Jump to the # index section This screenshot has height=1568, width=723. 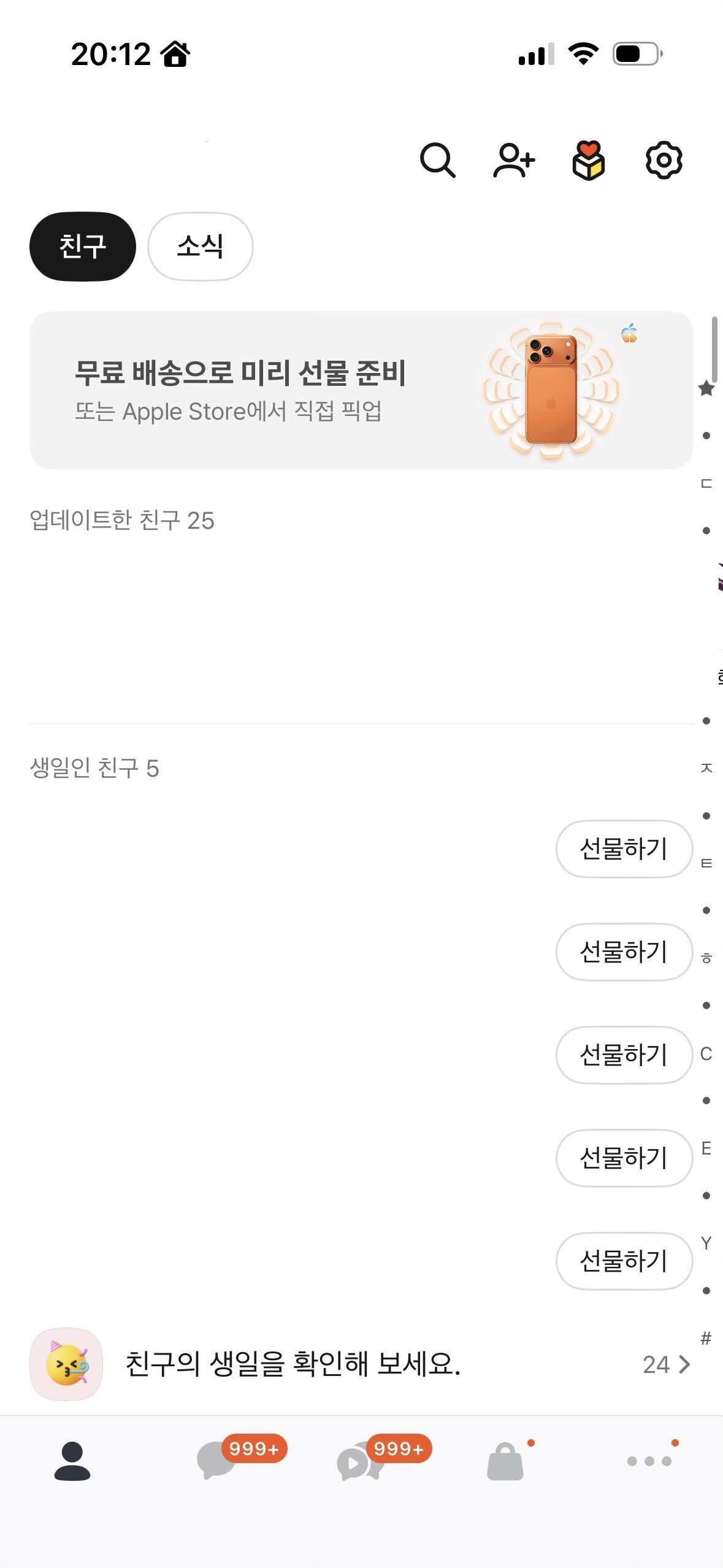click(706, 1339)
